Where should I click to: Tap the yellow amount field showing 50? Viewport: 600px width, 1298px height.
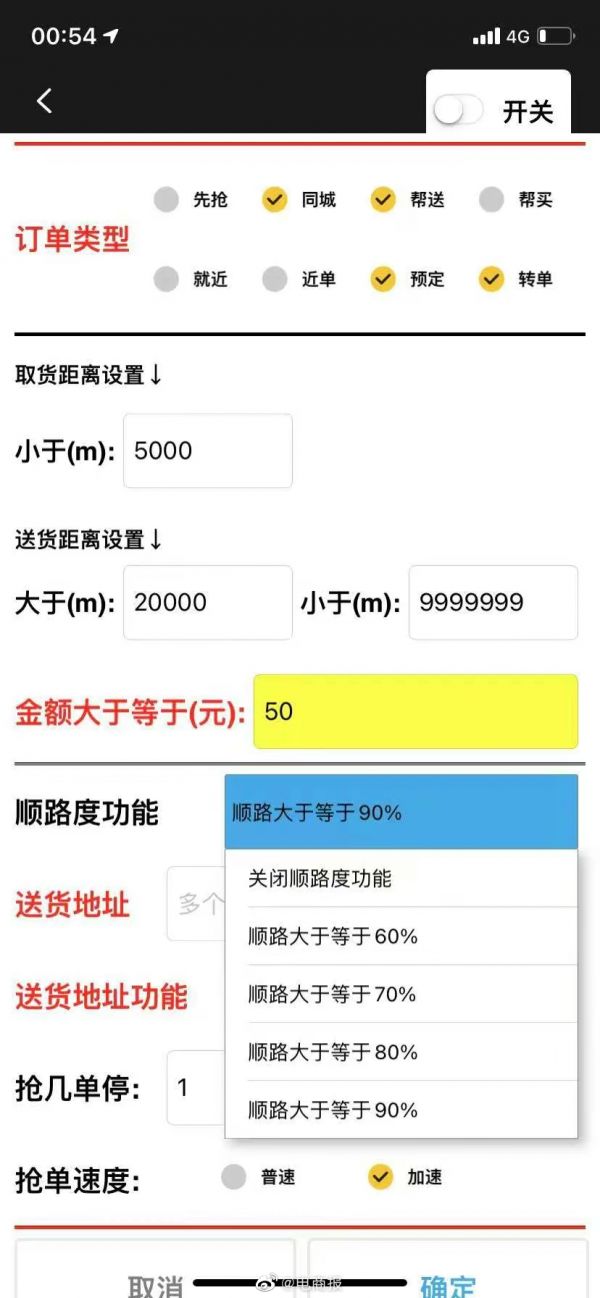coord(415,711)
